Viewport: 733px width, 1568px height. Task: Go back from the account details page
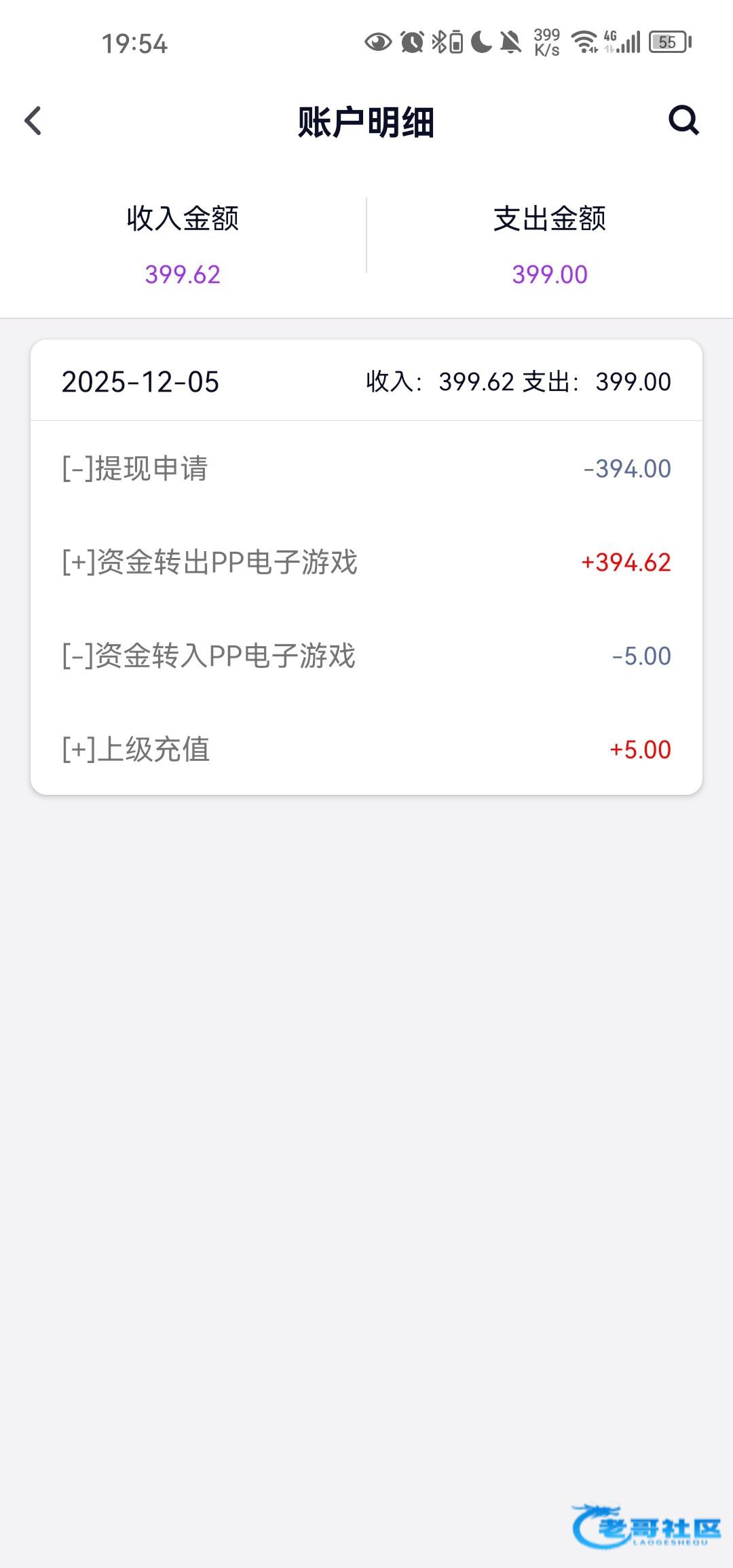click(x=33, y=122)
